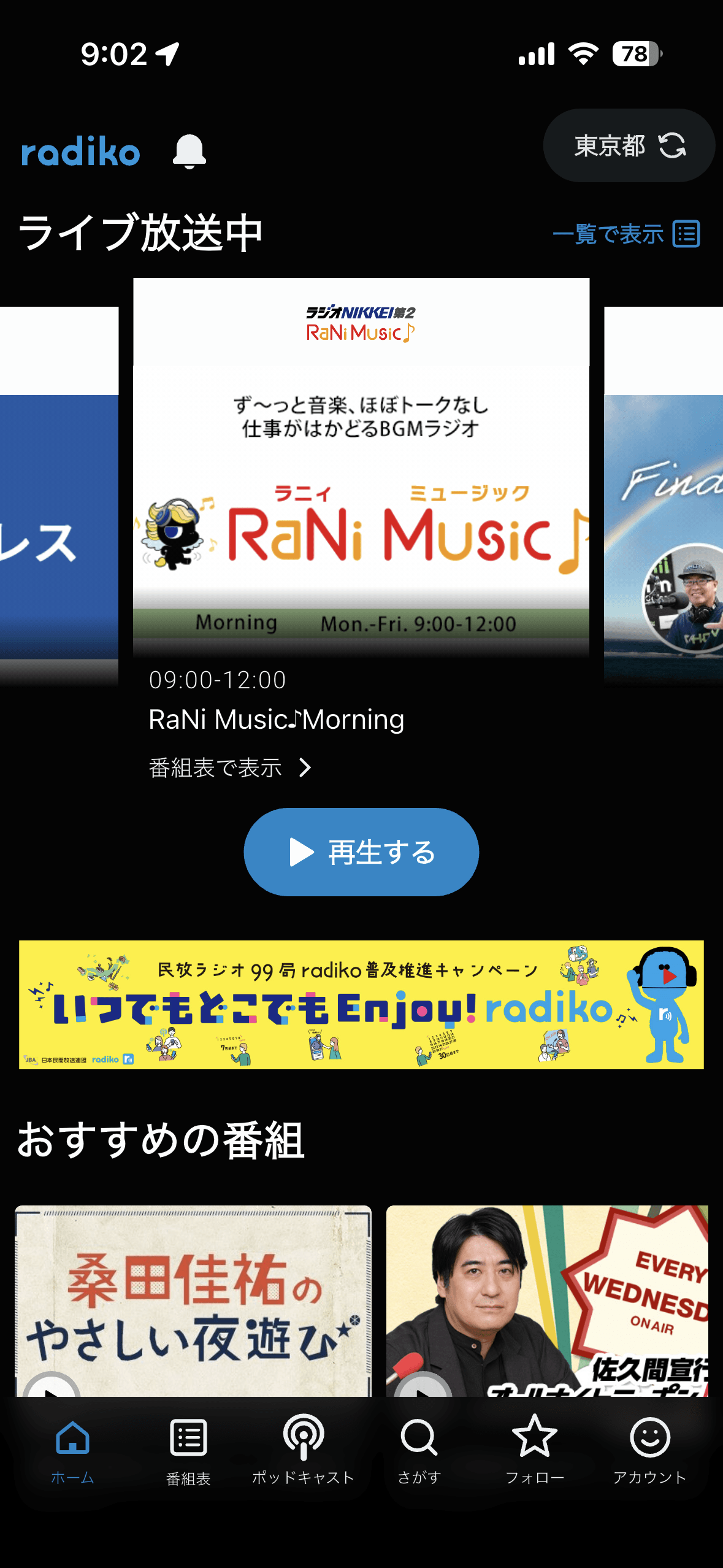Viewport: 723px width, 1568px height.
Task: Open 一覧で表示 list view link
Action: click(608, 233)
